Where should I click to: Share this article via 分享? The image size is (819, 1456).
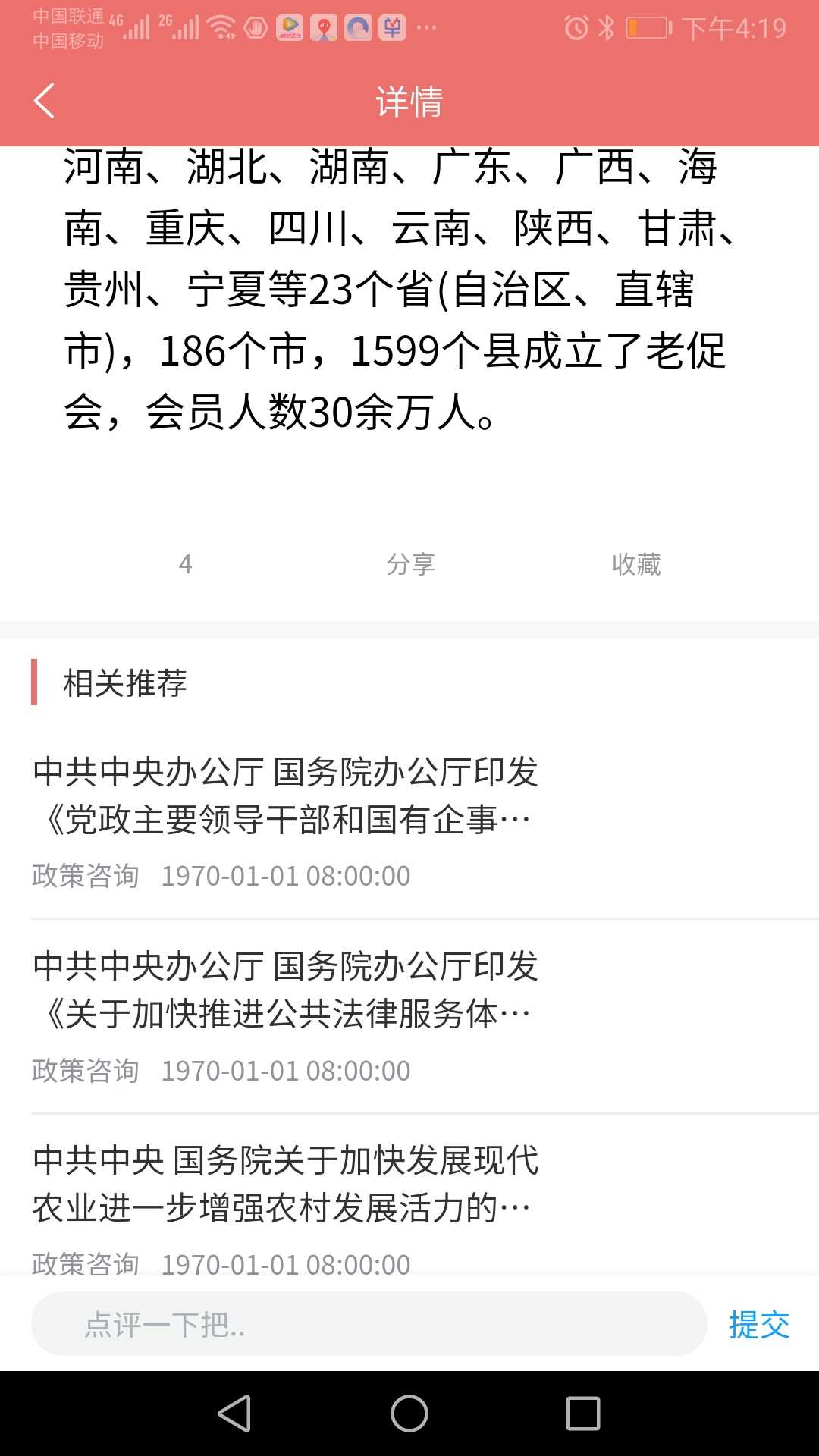pos(410,564)
